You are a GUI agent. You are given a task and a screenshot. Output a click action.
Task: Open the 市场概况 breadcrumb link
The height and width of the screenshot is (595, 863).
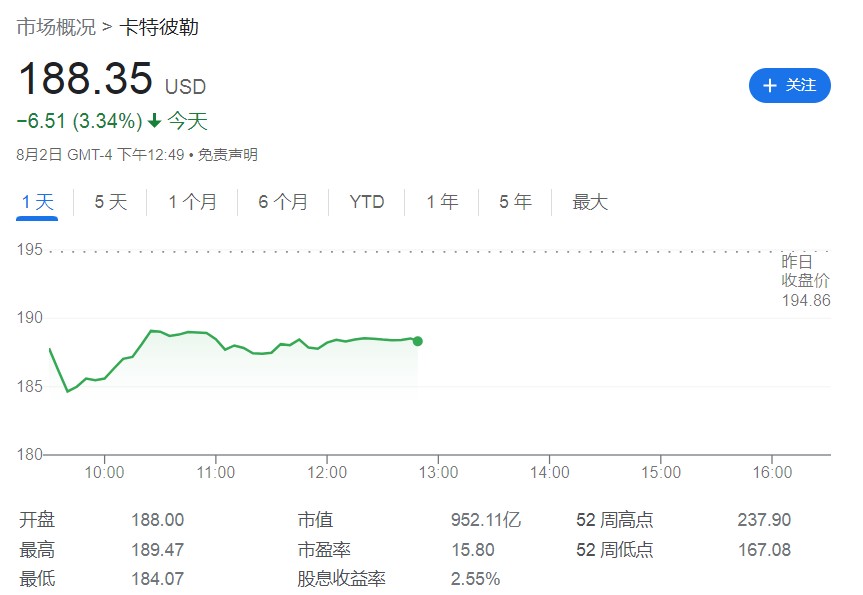pos(55,27)
